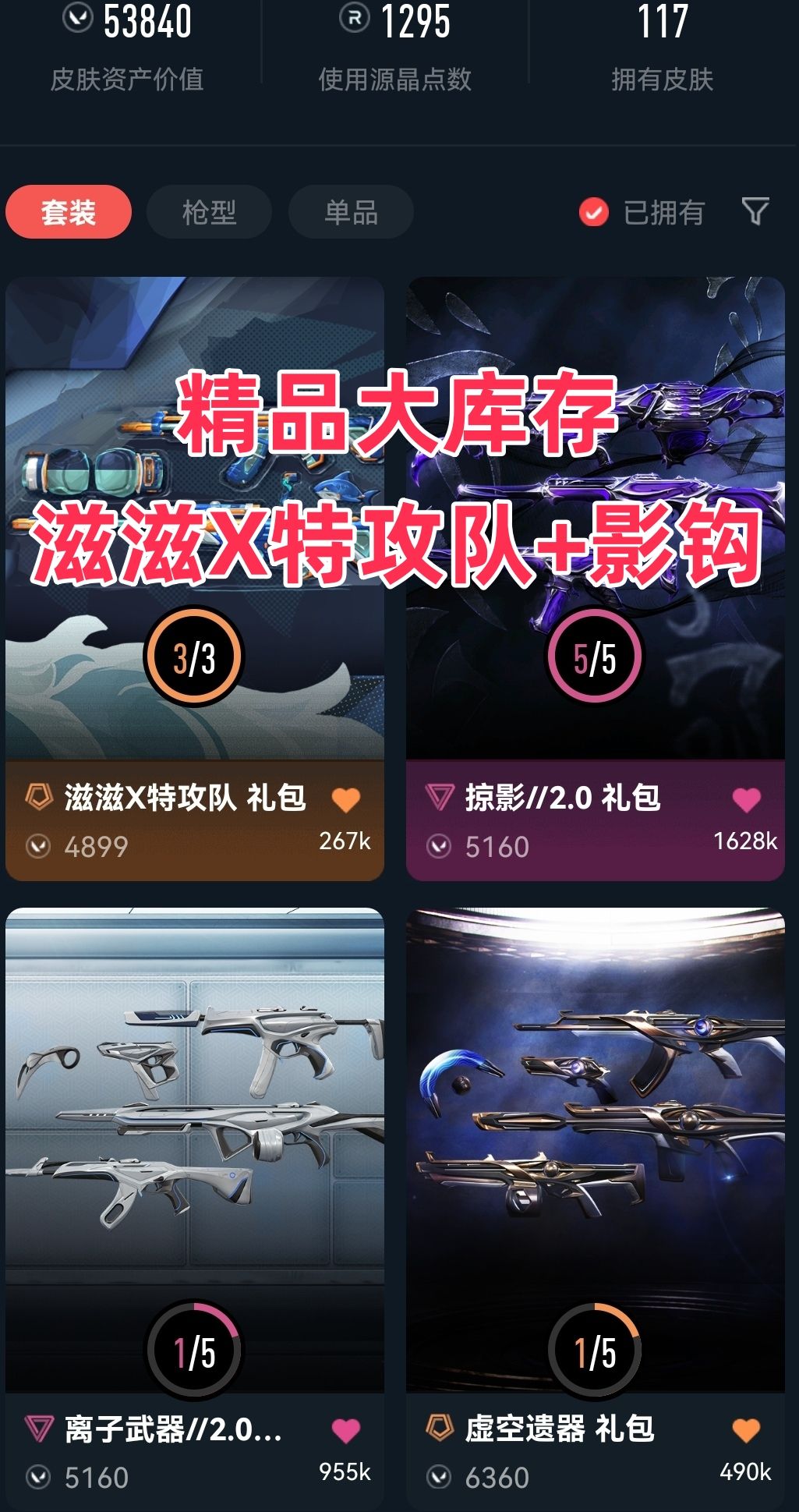
Task: Open the 离子武器//2.0 bundle card
Action: tap(194, 1170)
